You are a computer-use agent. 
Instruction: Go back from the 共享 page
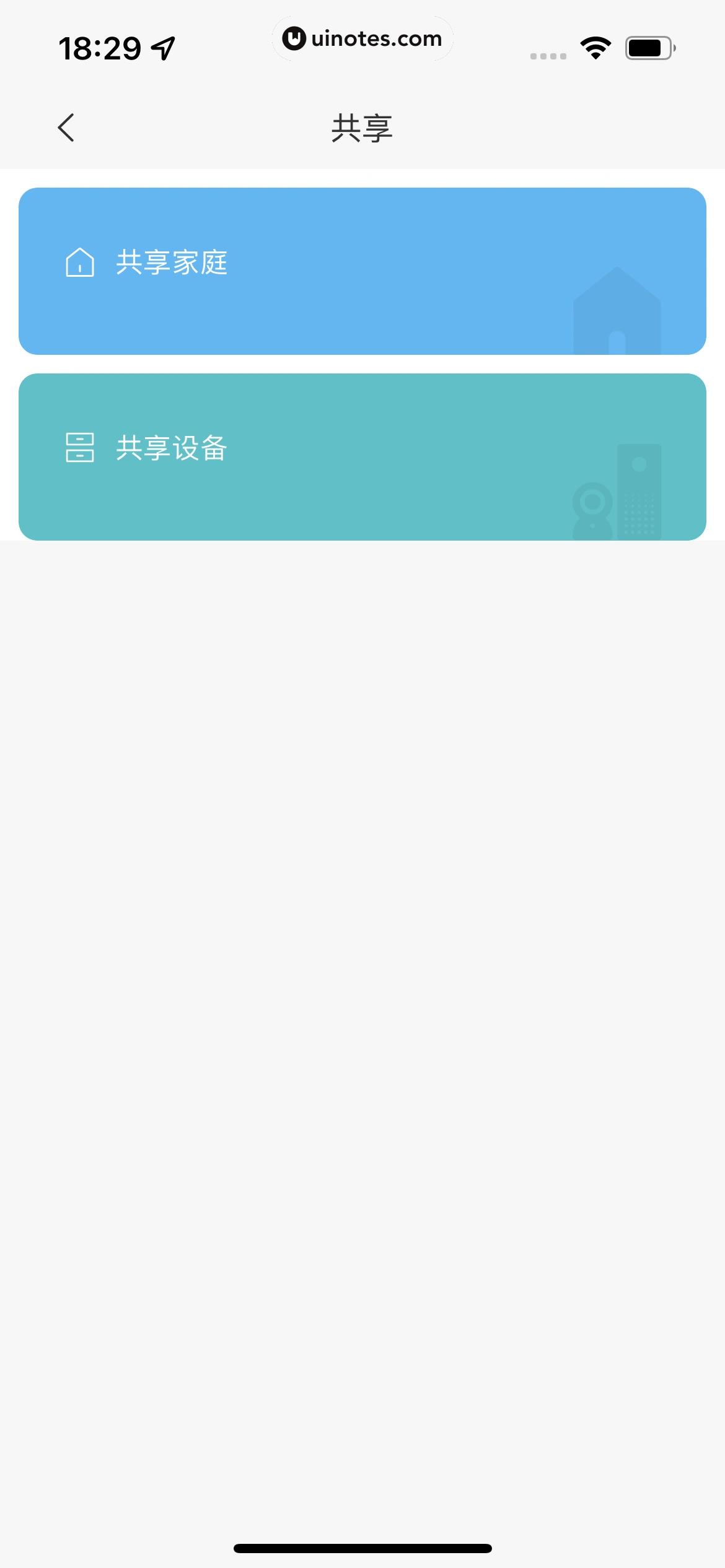[x=66, y=128]
